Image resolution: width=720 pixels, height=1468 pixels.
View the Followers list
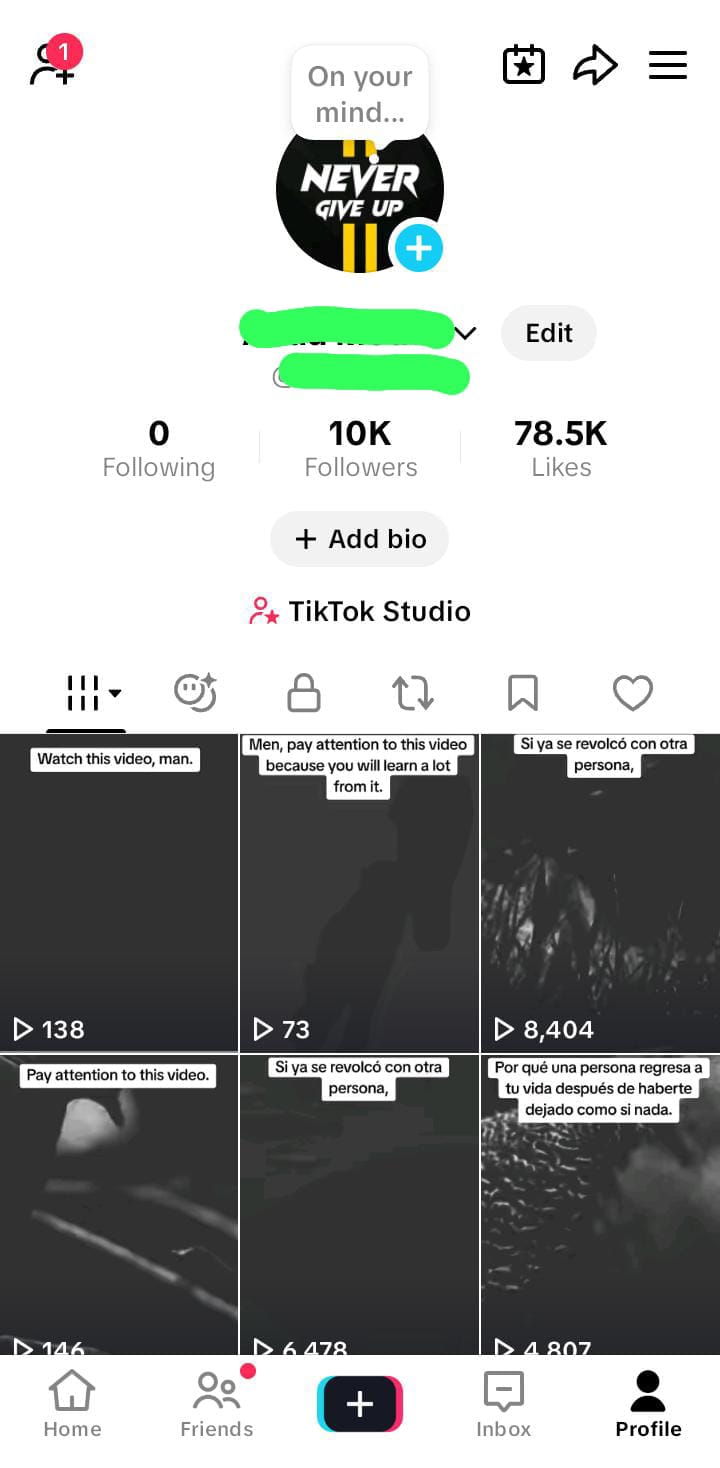360,448
